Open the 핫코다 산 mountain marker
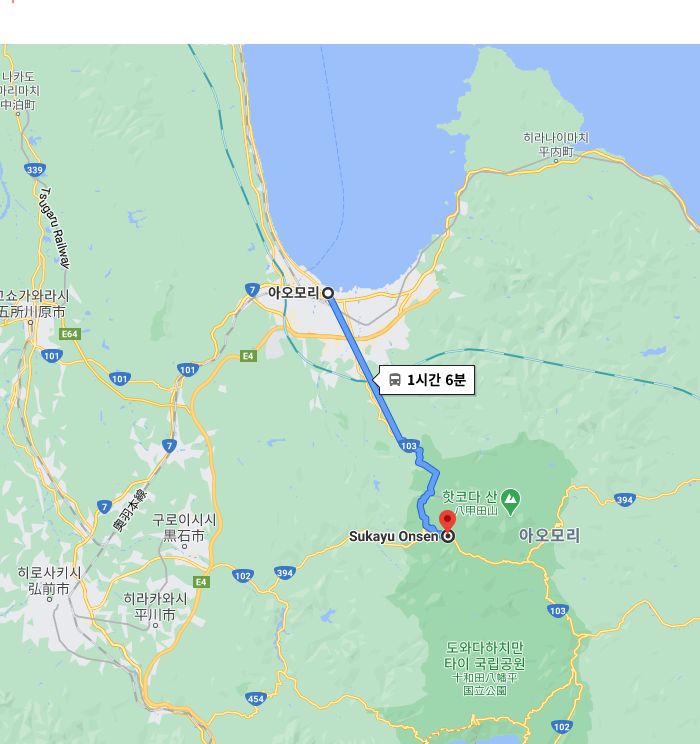 [510, 497]
